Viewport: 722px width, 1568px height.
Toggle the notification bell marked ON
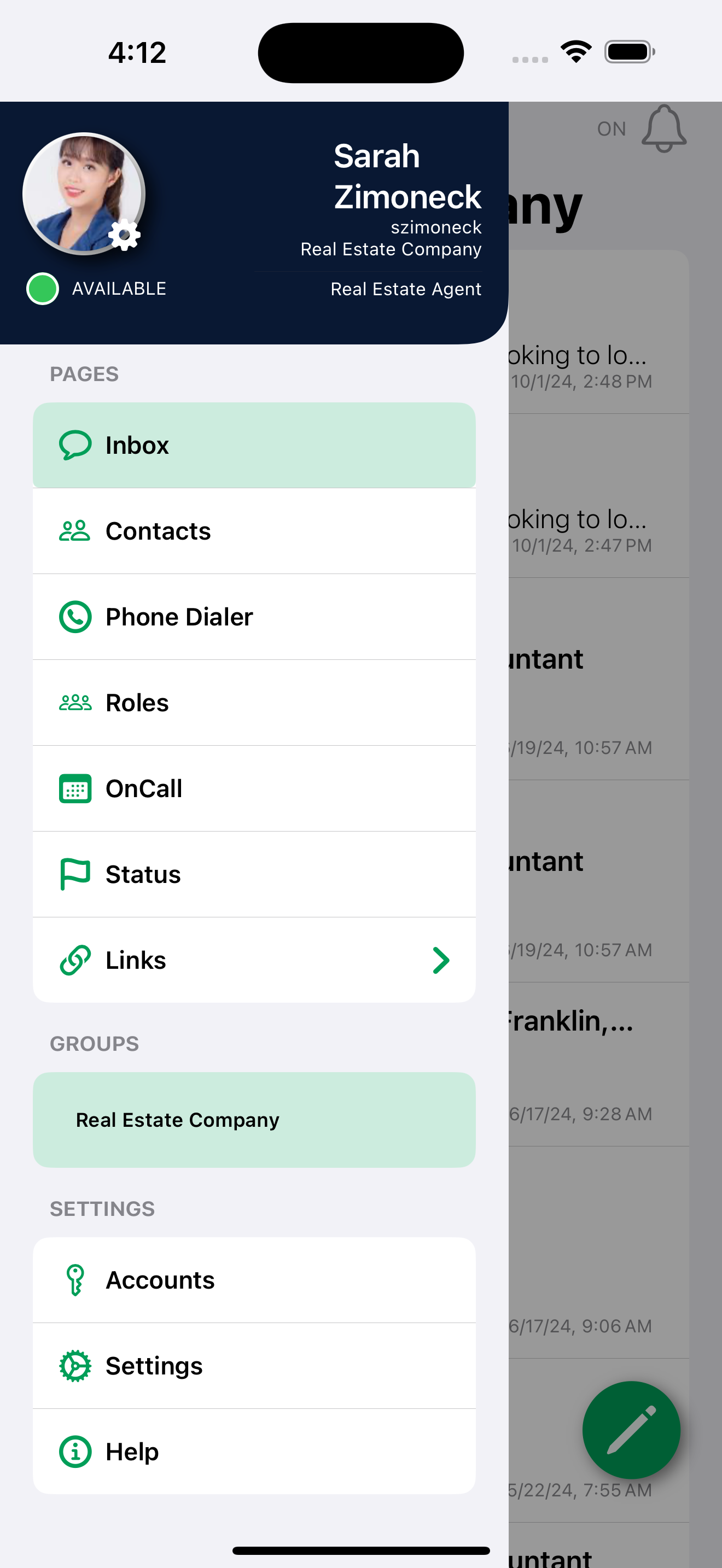[663, 128]
